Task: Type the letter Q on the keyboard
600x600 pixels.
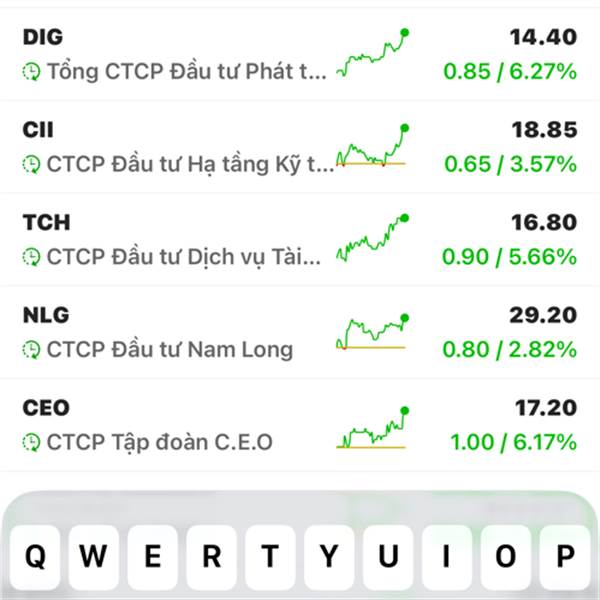Action: click(x=35, y=556)
